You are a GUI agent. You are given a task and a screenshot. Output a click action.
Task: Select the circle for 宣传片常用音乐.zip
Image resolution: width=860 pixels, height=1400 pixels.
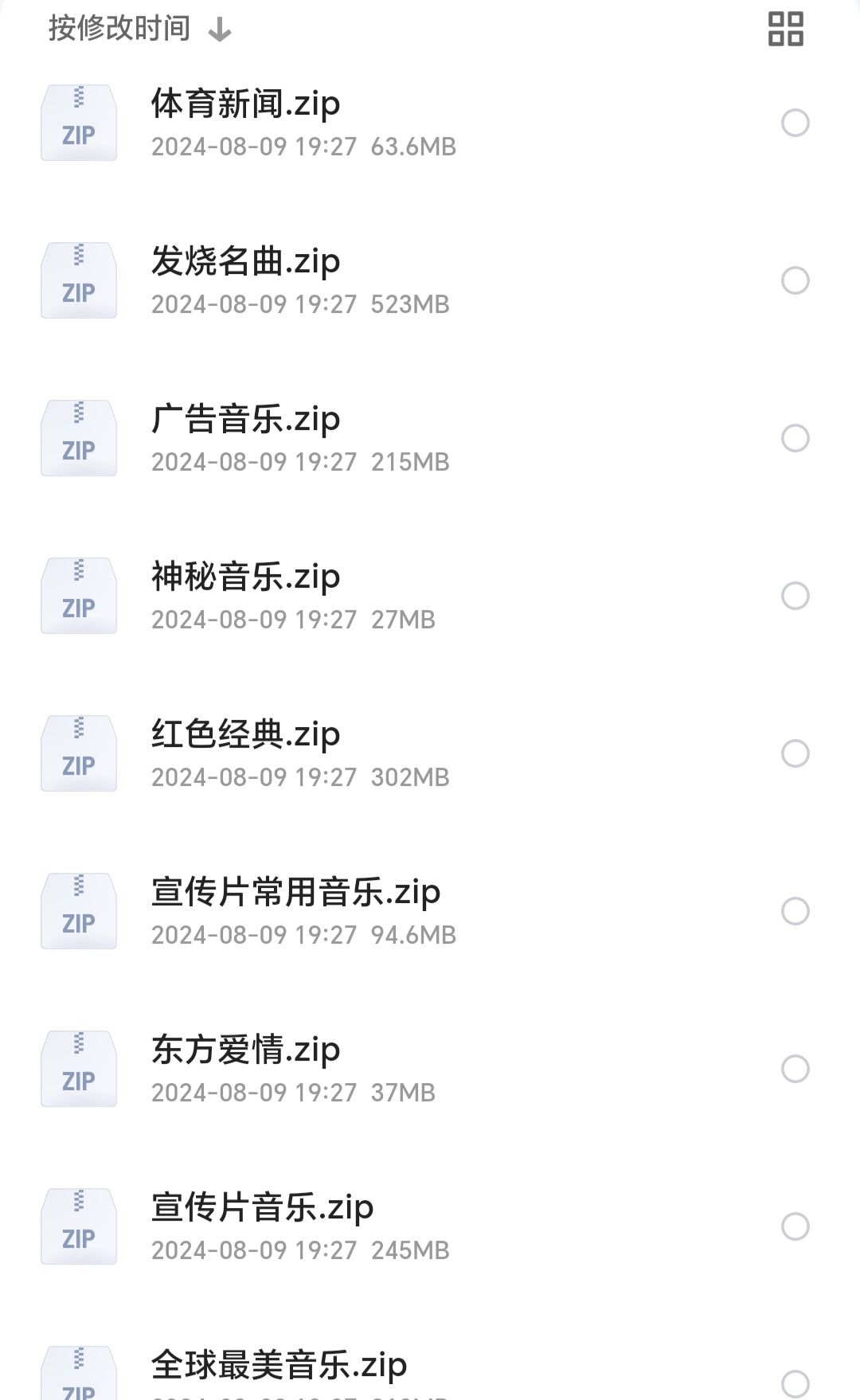click(795, 911)
